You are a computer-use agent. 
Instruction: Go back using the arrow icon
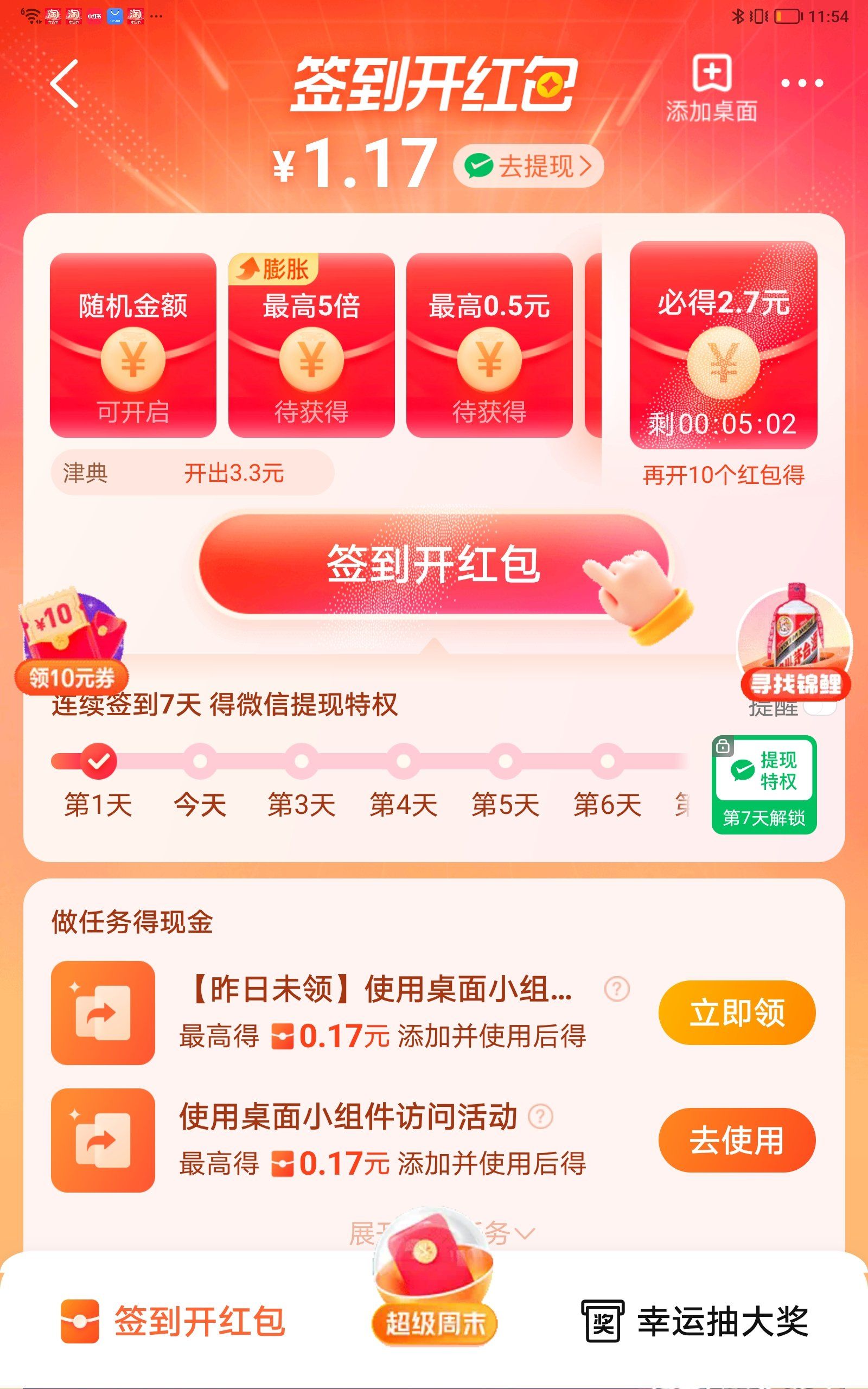[x=65, y=85]
